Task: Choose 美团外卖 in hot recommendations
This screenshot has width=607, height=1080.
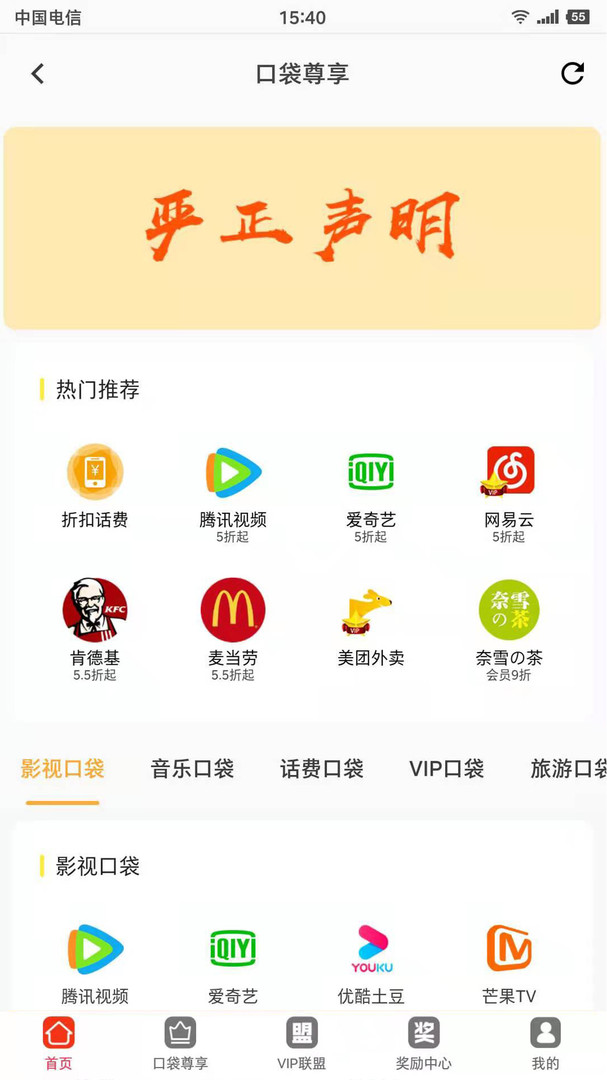Action: click(x=371, y=625)
